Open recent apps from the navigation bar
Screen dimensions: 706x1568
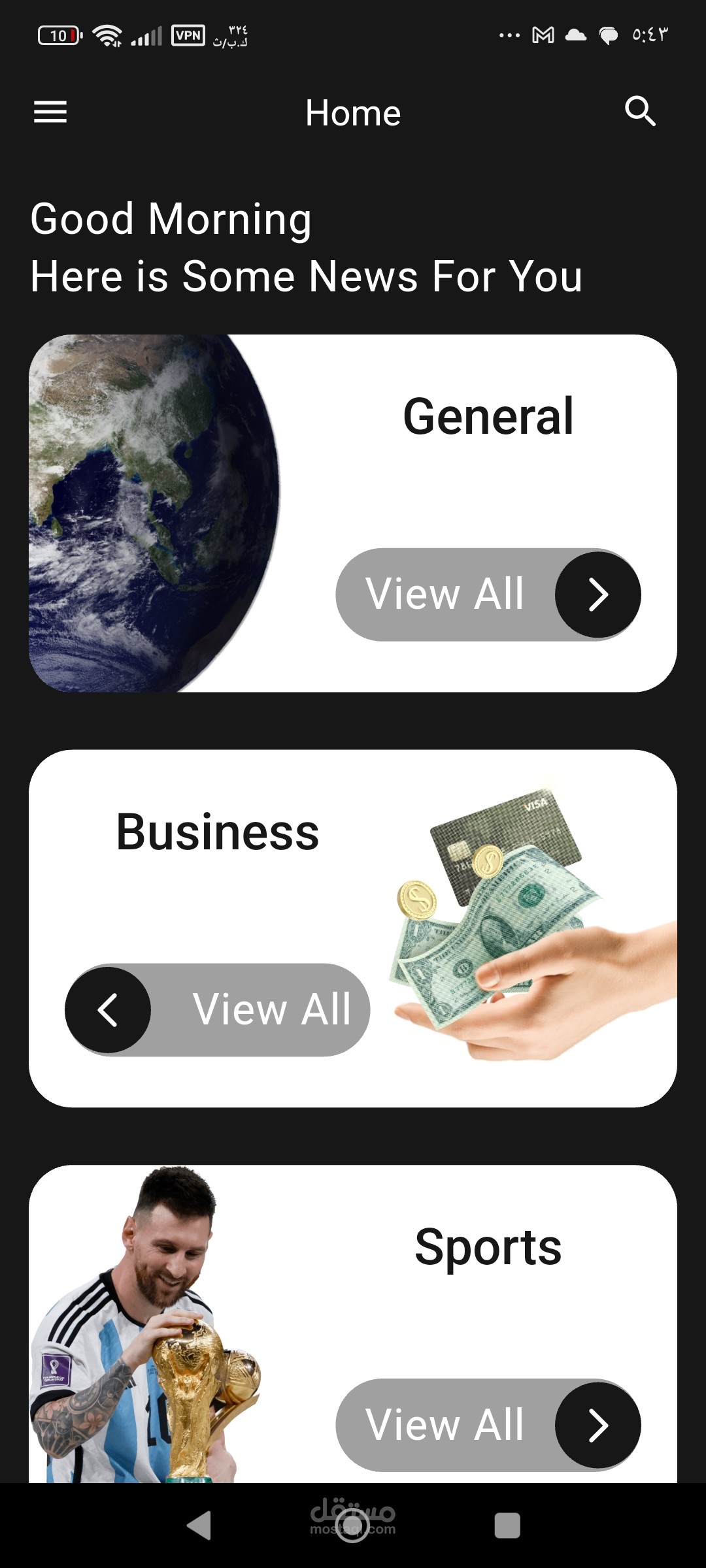pyautogui.click(x=507, y=1526)
